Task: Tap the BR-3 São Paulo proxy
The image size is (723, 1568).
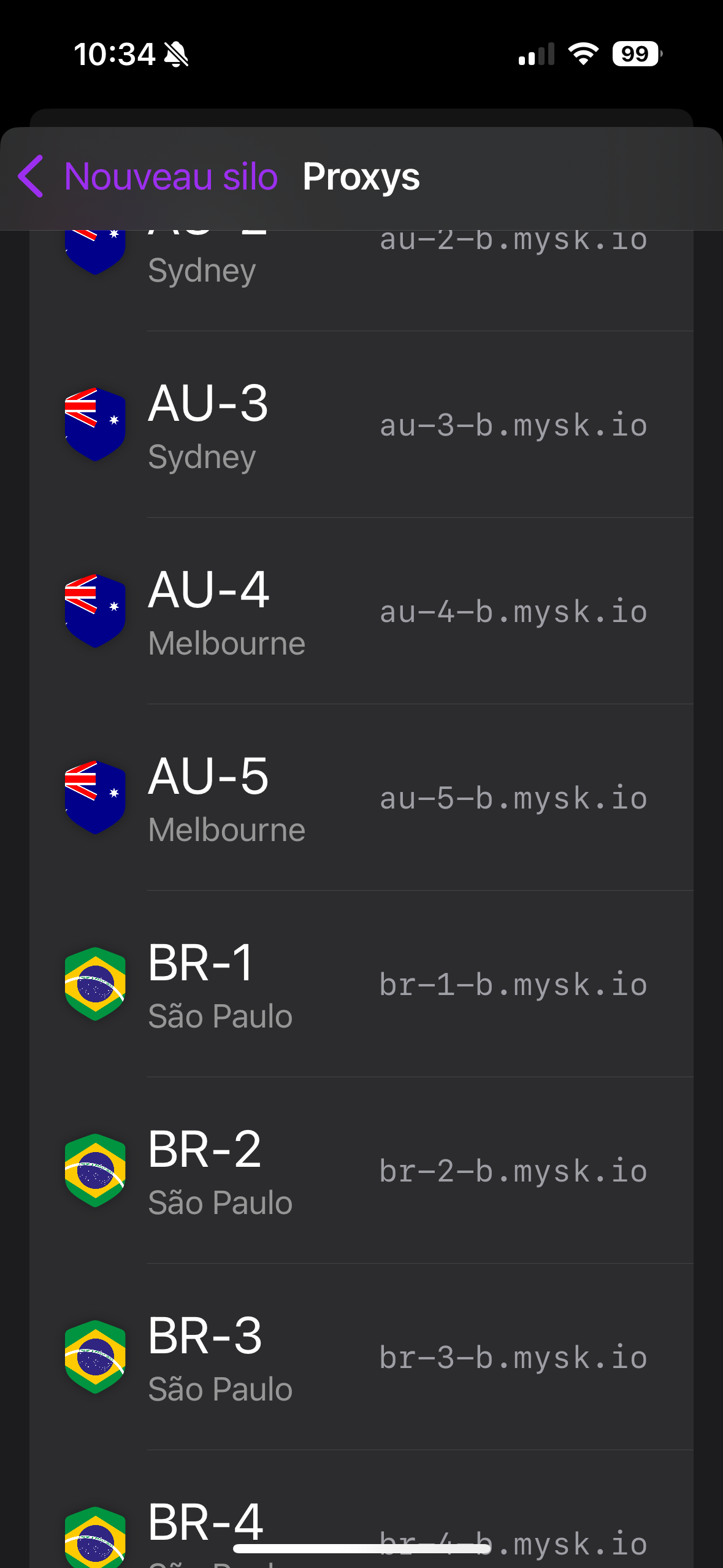Action: [x=362, y=1357]
